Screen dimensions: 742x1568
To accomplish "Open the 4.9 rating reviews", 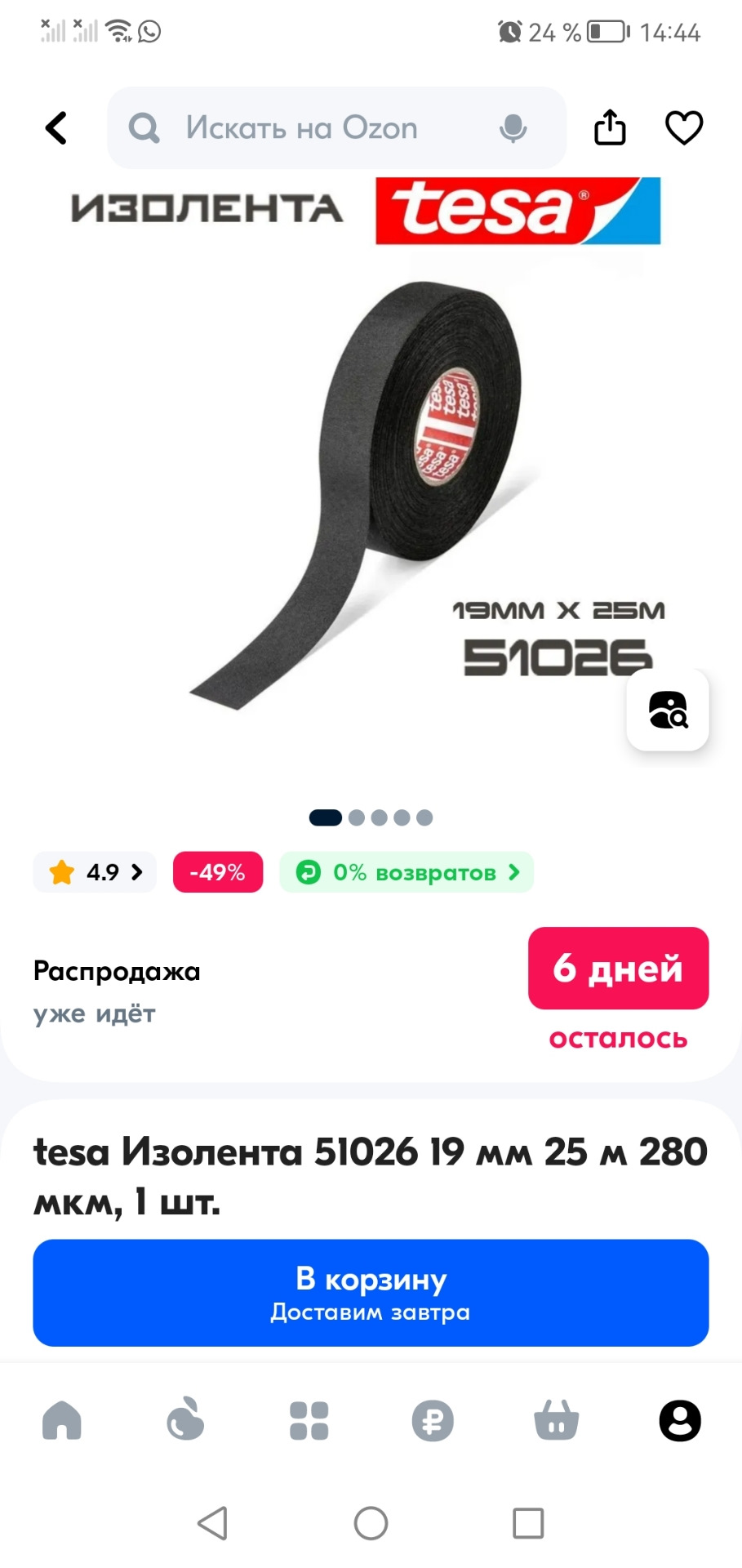I will [x=96, y=872].
